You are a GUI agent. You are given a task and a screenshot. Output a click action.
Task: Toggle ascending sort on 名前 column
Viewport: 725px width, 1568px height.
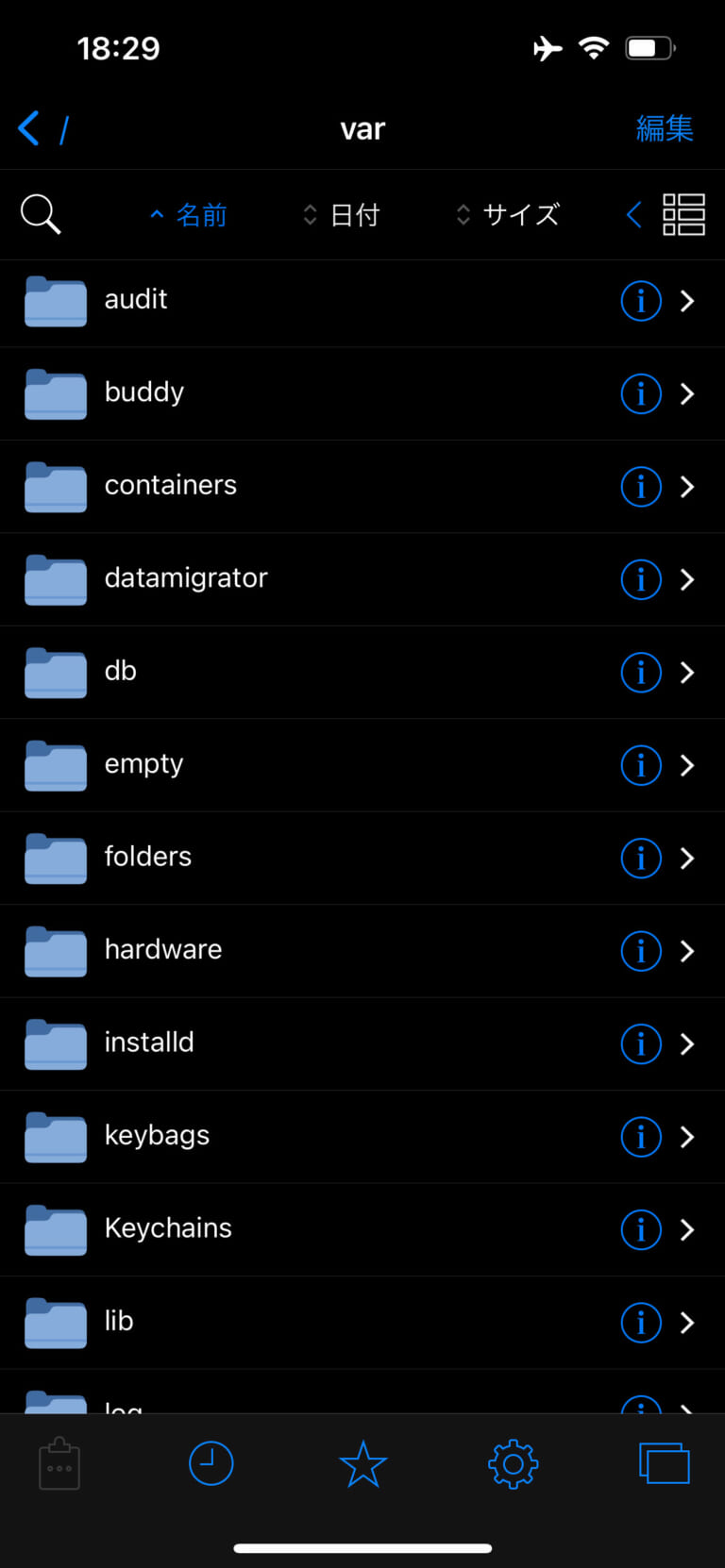pyautogui.click(x=157, y=214)
